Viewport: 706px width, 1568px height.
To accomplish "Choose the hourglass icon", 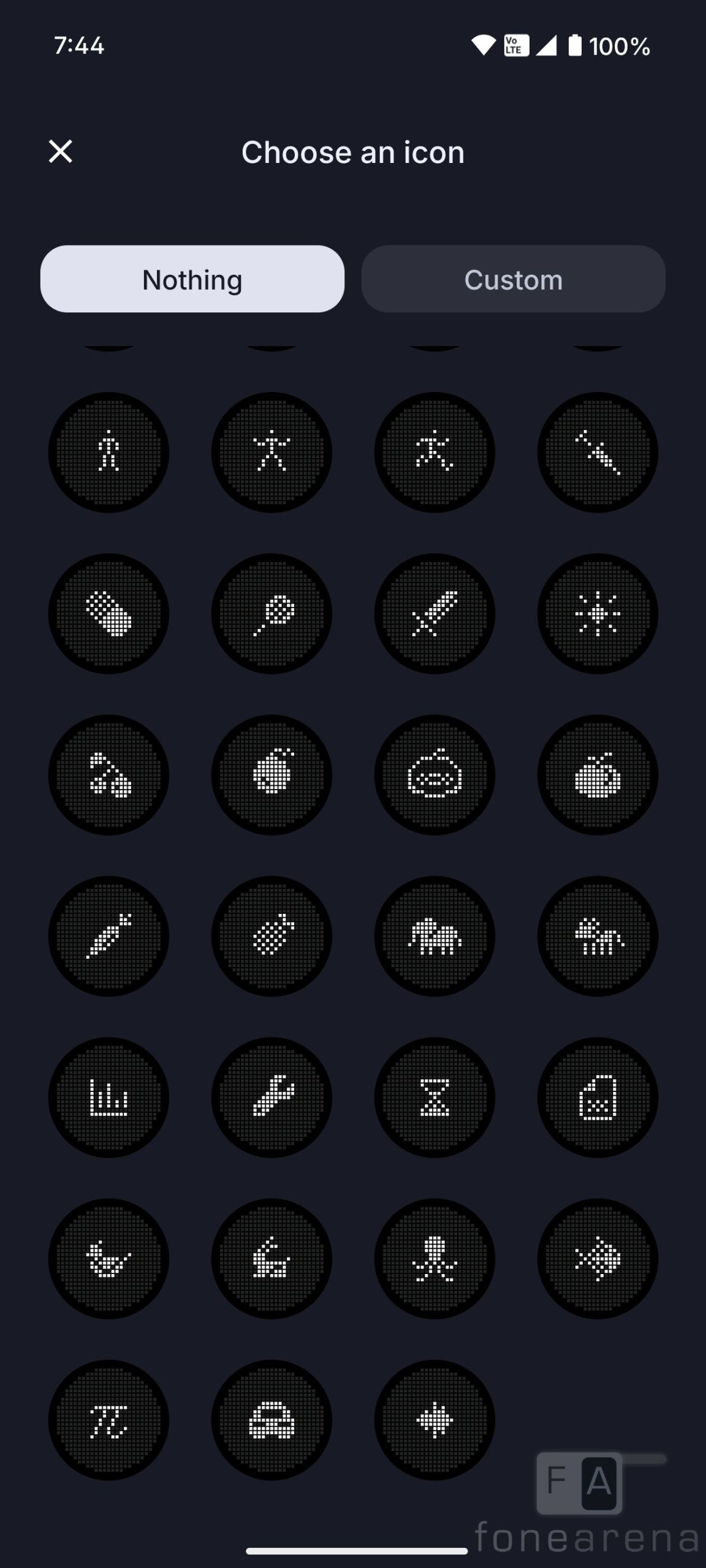I will [435, 1097].
